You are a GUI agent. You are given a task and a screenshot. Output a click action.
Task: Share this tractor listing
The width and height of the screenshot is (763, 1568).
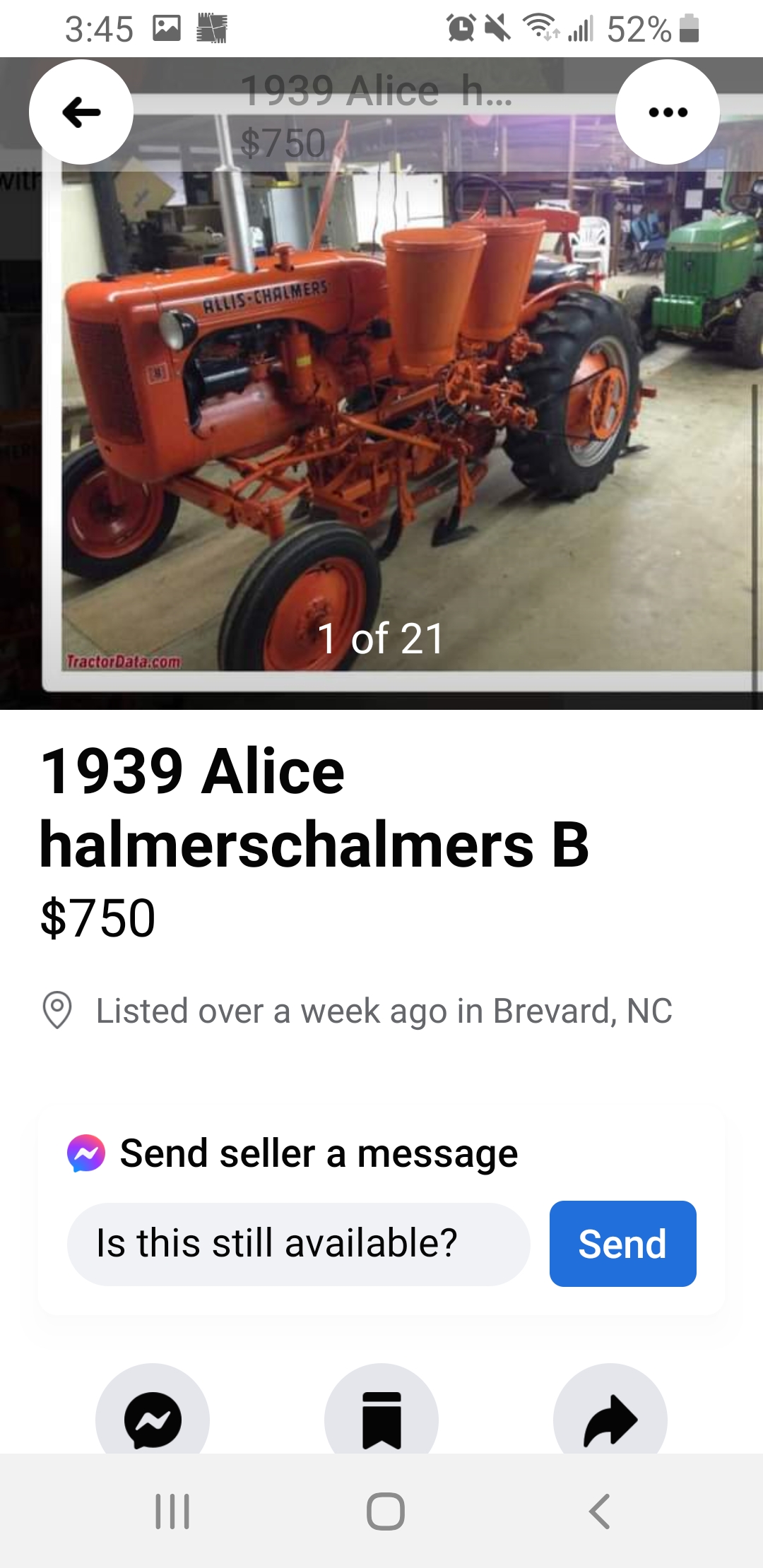pyautogui.click(x=610, y=1418)
